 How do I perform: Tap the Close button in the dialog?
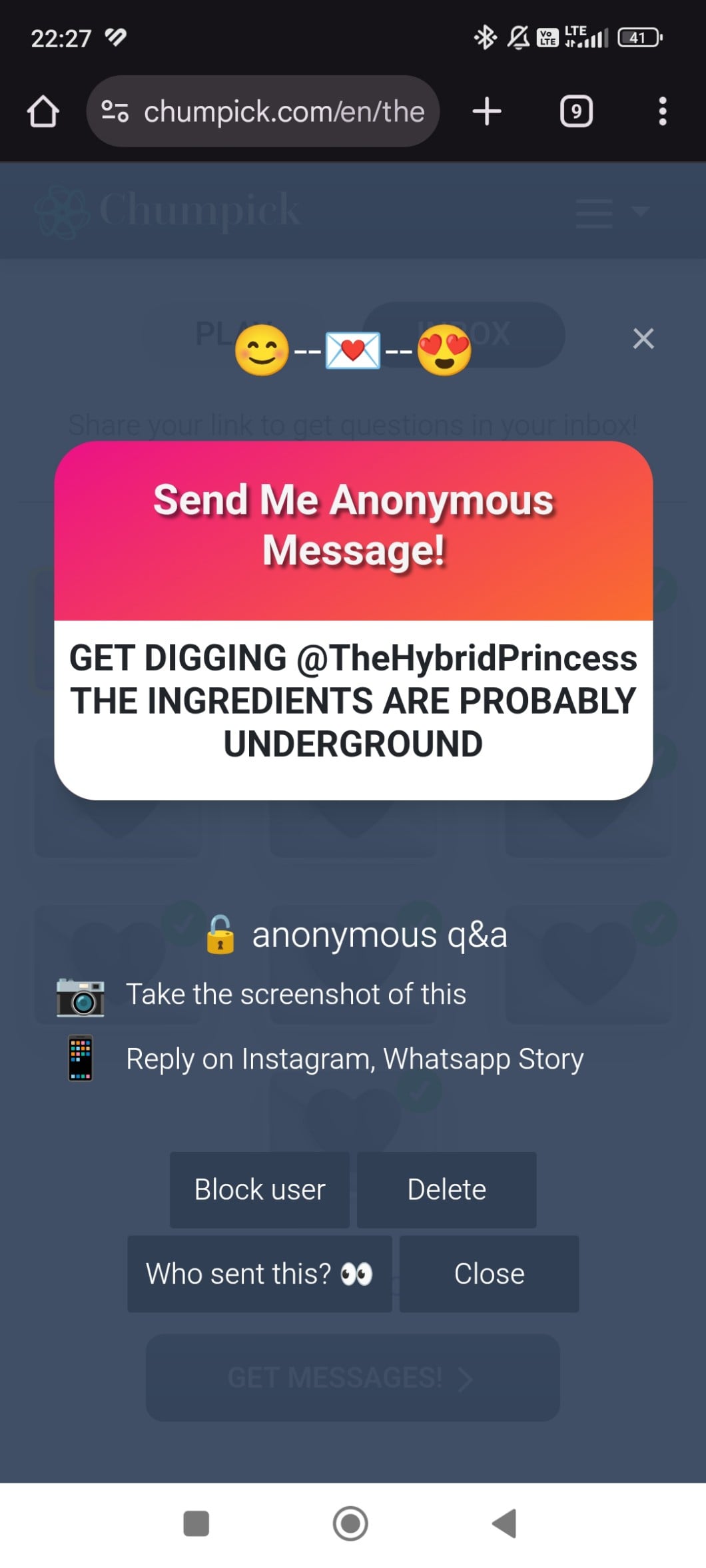pyautogui.click(x=489, y=1273)
